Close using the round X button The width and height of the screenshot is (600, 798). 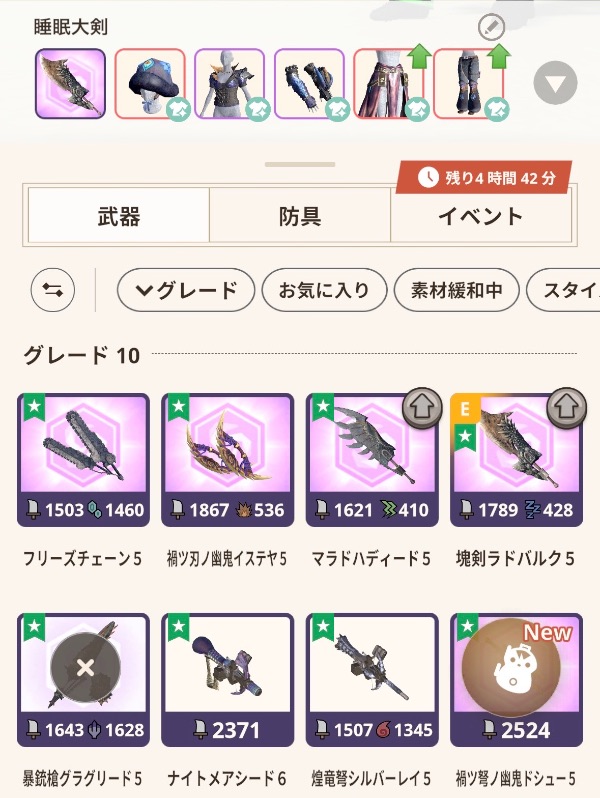click(84, 667)
